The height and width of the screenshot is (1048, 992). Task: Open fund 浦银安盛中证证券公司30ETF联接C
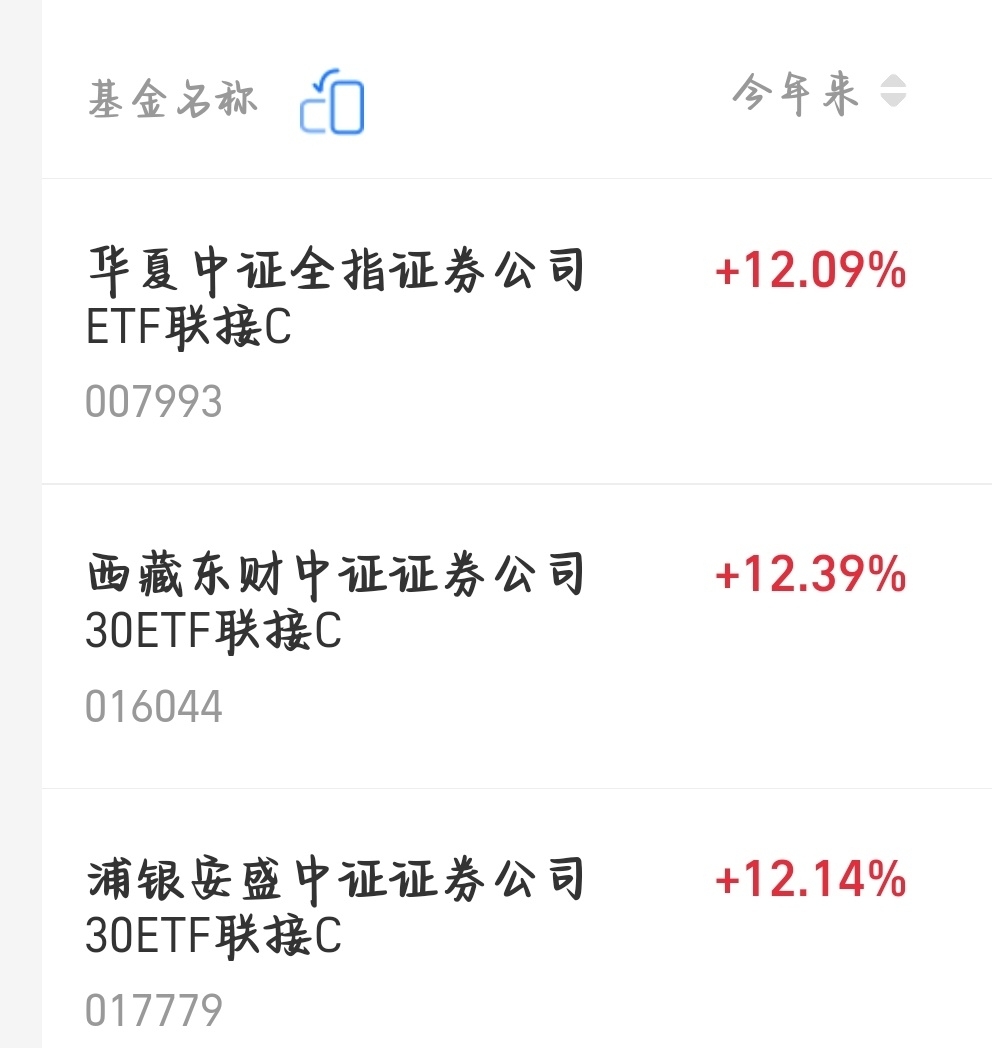coord(335,908)
